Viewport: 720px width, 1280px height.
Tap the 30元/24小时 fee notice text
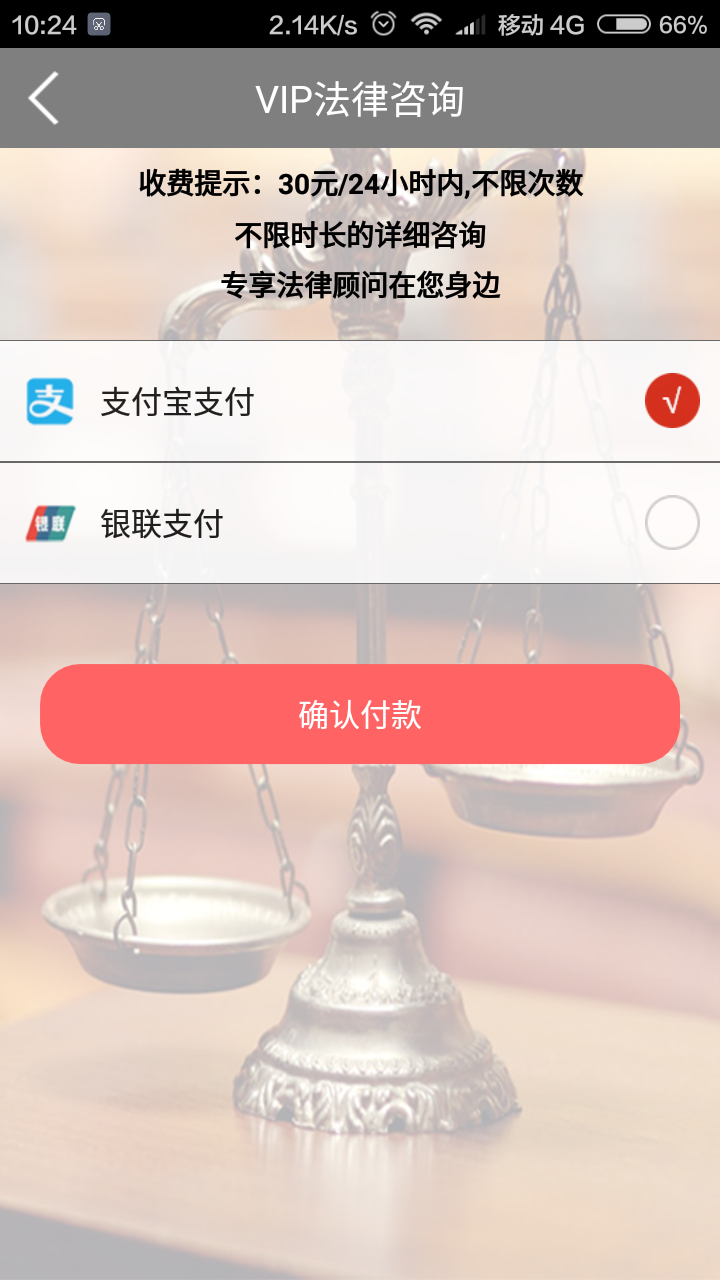360,185
